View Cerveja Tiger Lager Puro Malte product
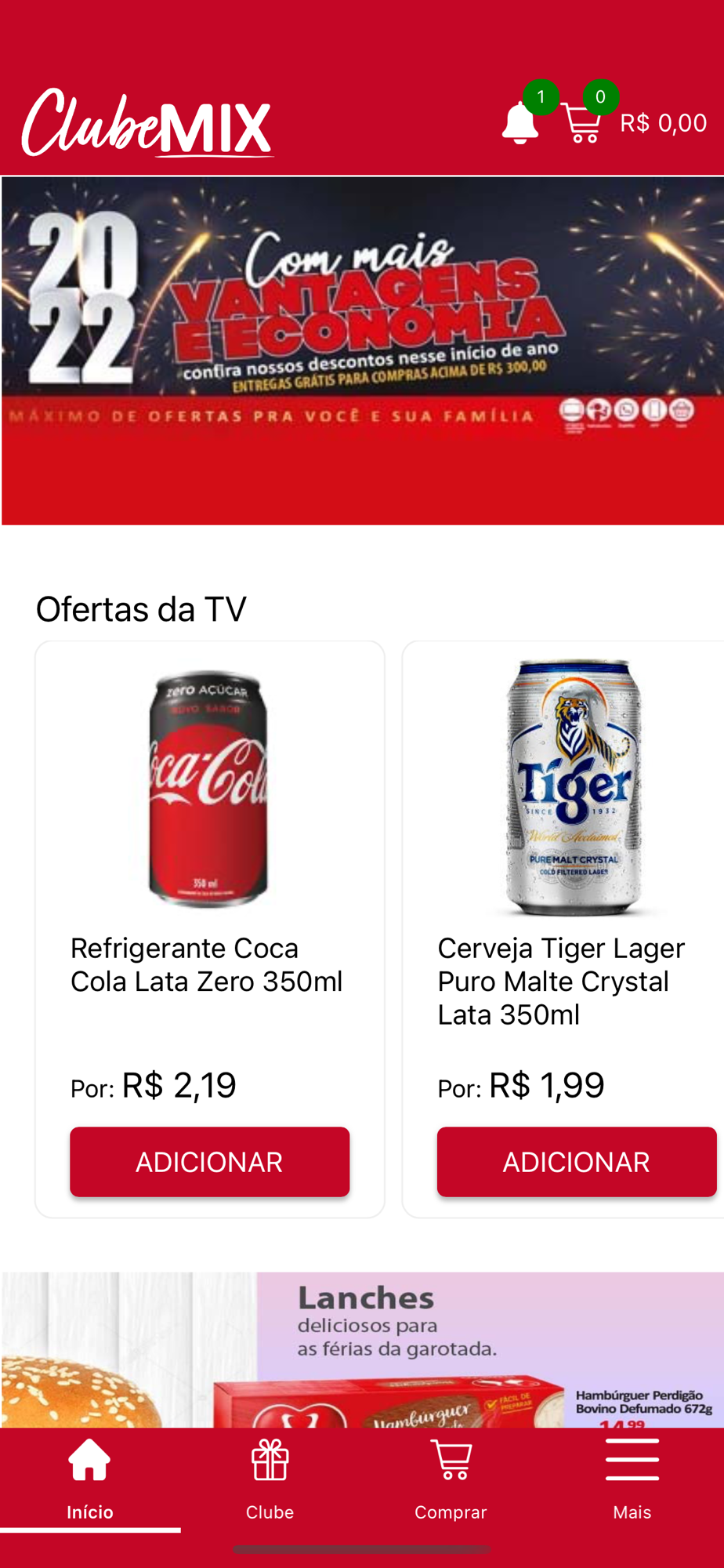Screen dimensions: 724x1568 coord(574,789)
